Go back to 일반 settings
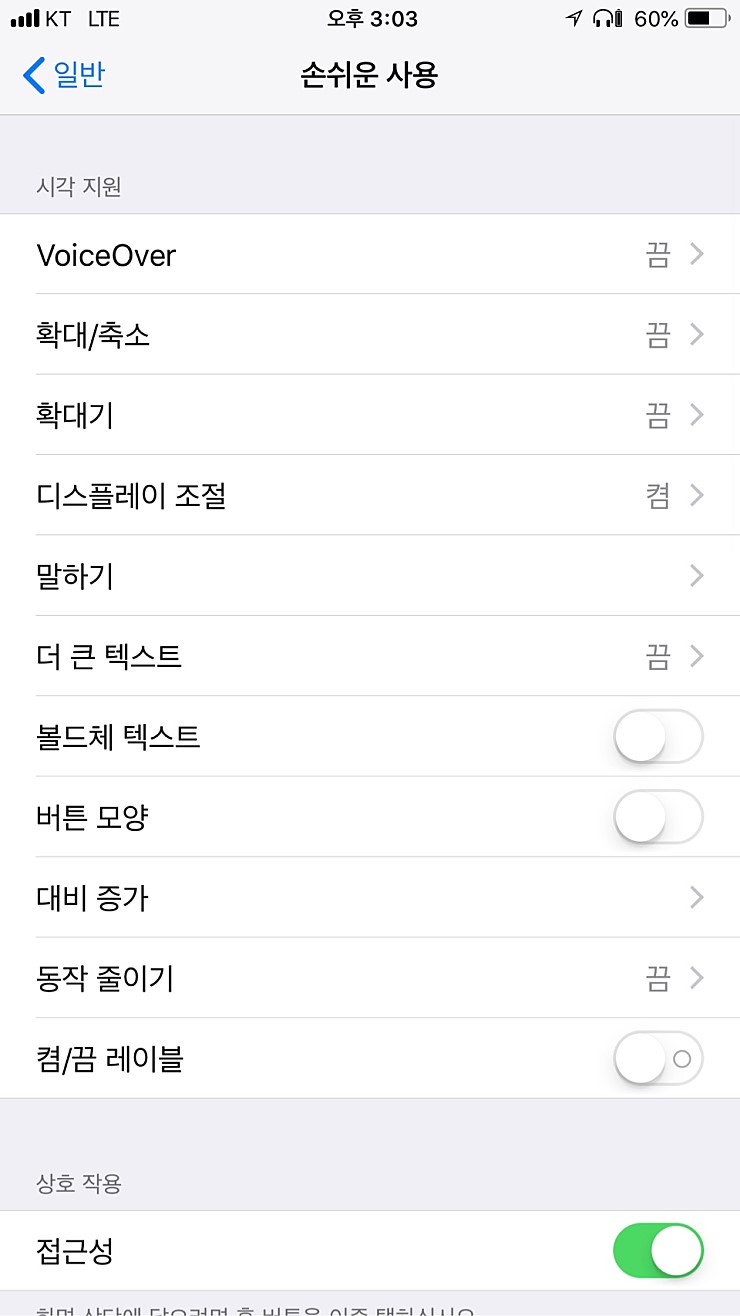This screenshot has width=740, height=1316. (x=64, y=75)
